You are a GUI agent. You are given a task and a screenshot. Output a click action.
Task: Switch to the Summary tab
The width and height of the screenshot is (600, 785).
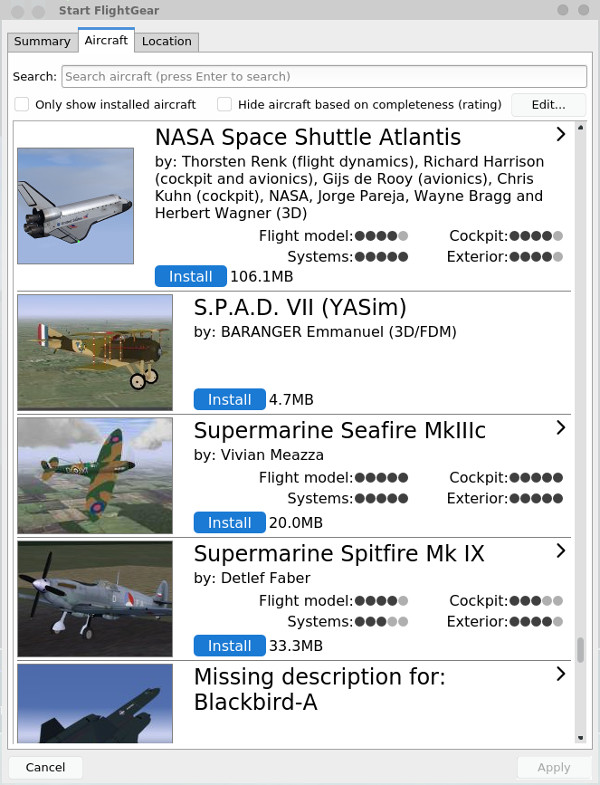(42, 41)
